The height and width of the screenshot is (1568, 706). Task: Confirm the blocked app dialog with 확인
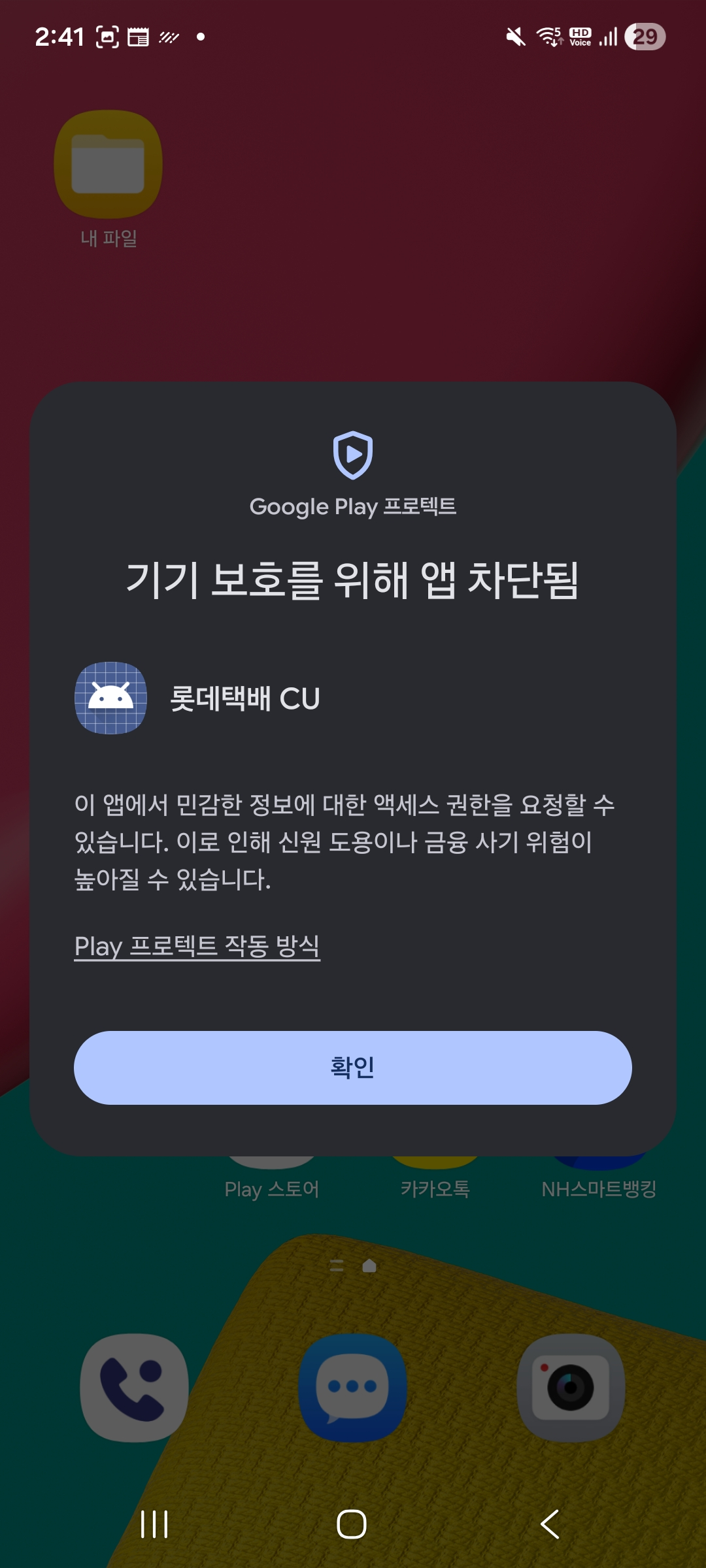coord(352,1068)
